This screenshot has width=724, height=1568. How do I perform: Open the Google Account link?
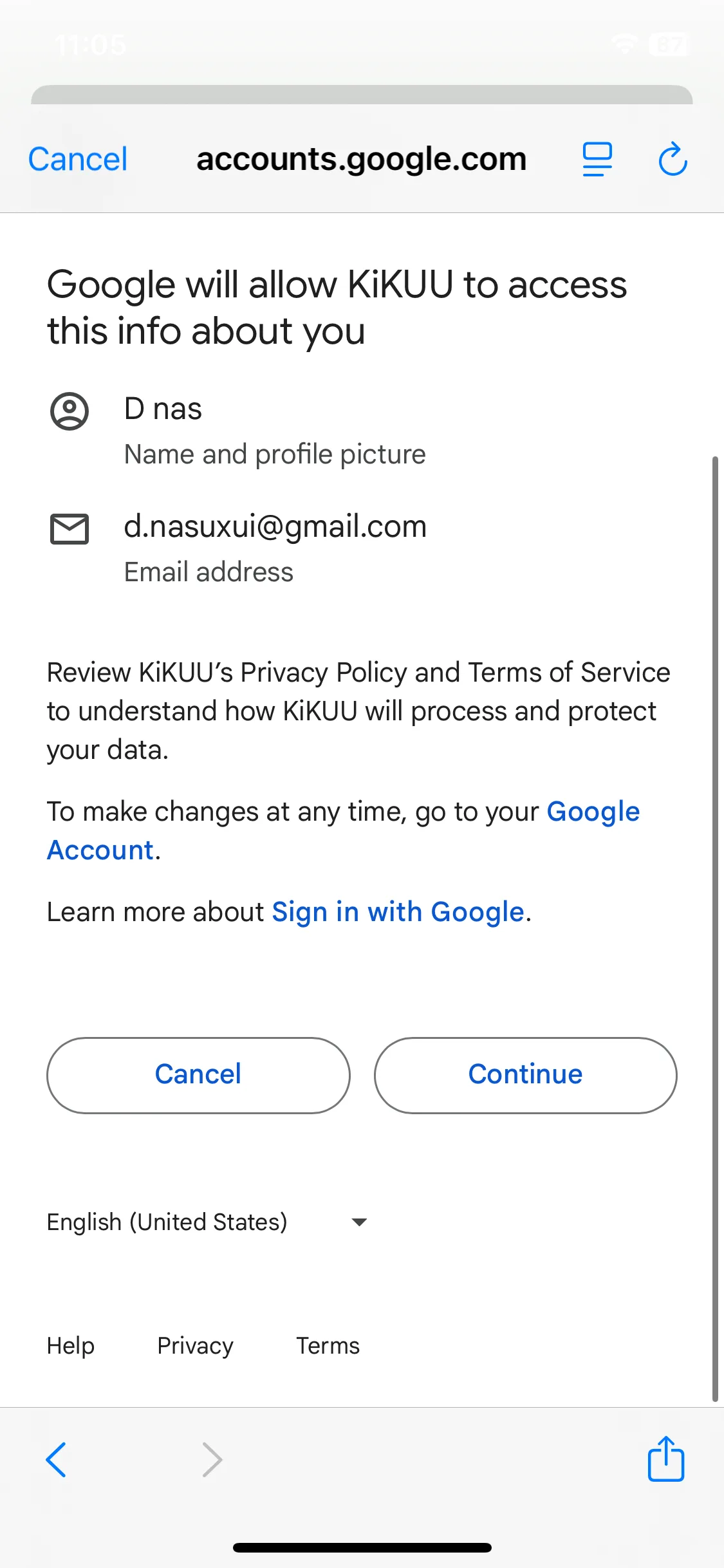point(344,831)
